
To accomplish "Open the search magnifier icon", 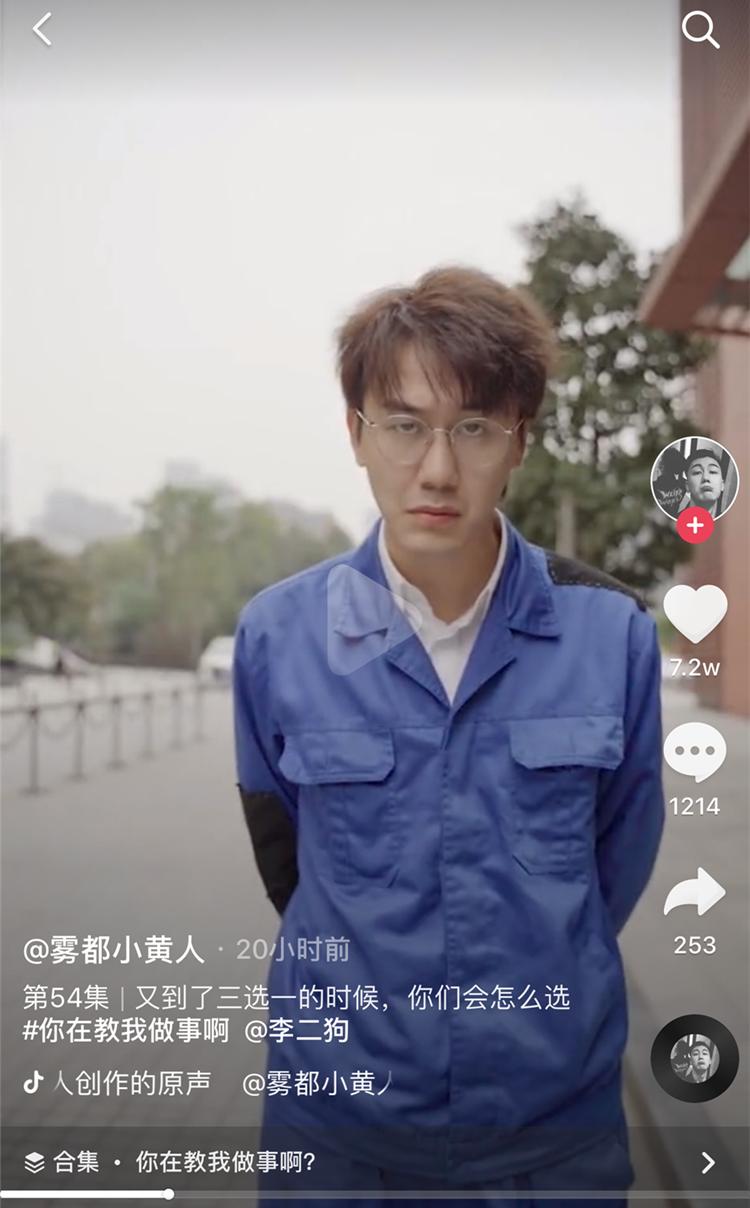I will [700, 30].
